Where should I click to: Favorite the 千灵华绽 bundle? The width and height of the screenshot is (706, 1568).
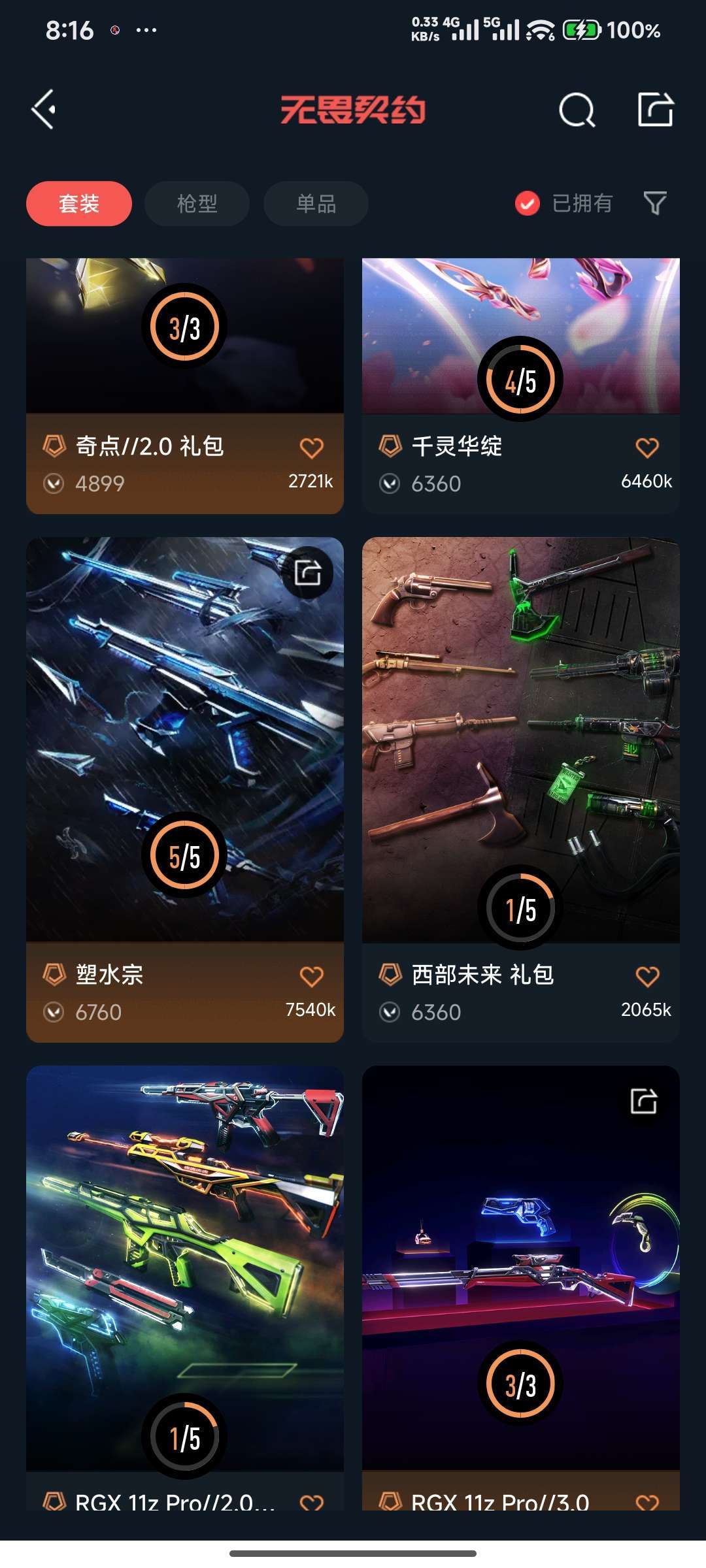point(647,448)
